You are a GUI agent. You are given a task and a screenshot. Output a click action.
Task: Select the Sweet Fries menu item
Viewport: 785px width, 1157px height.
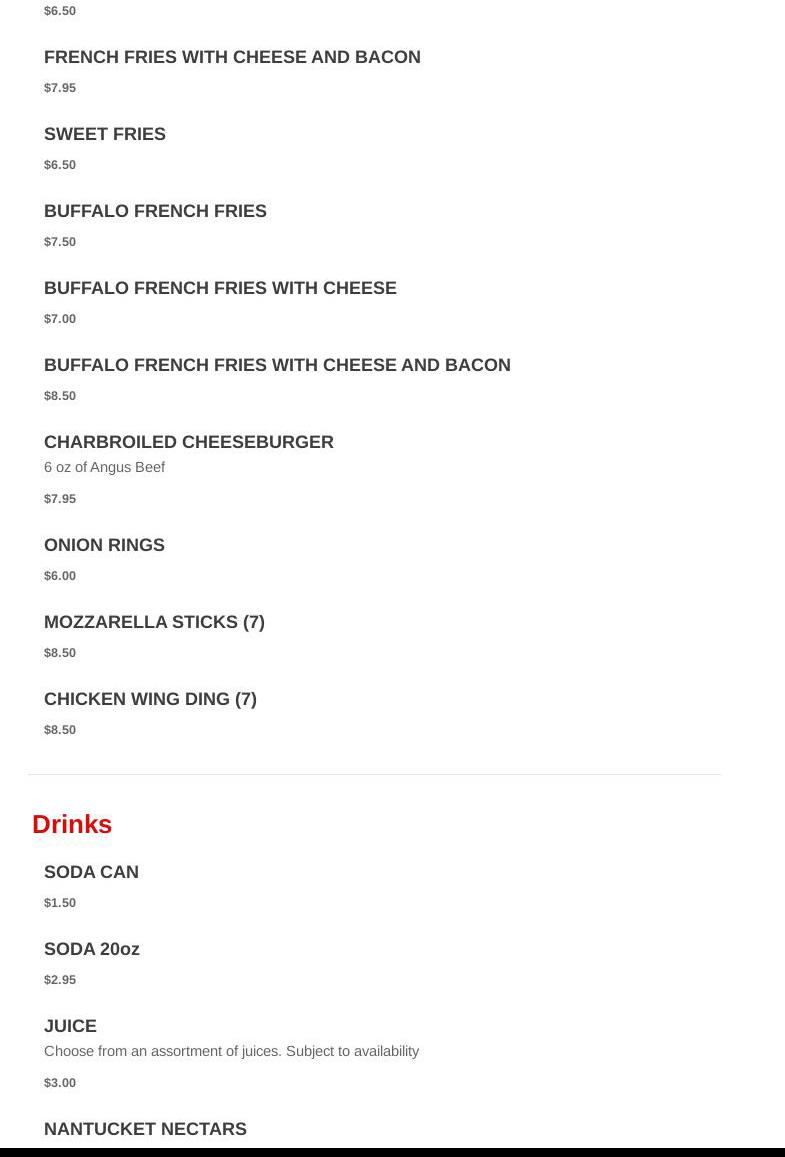[x=105, y=135]
